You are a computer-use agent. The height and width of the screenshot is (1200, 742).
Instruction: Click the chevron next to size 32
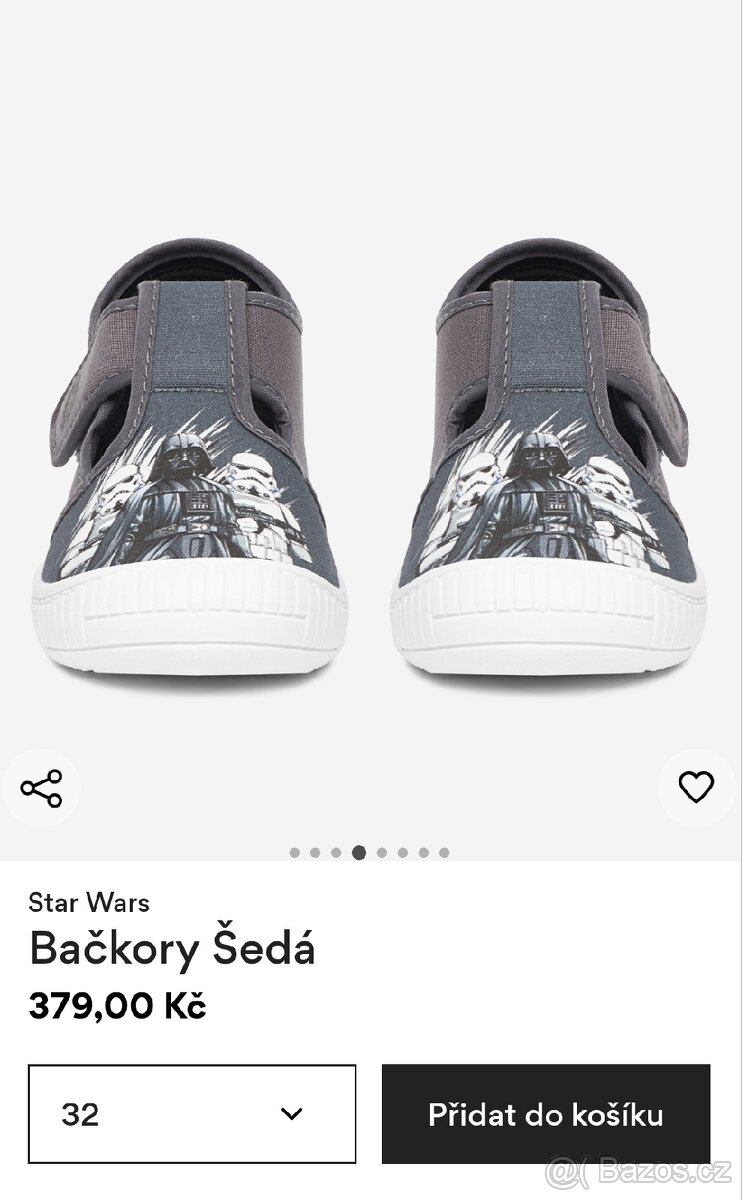point(290,1113)
